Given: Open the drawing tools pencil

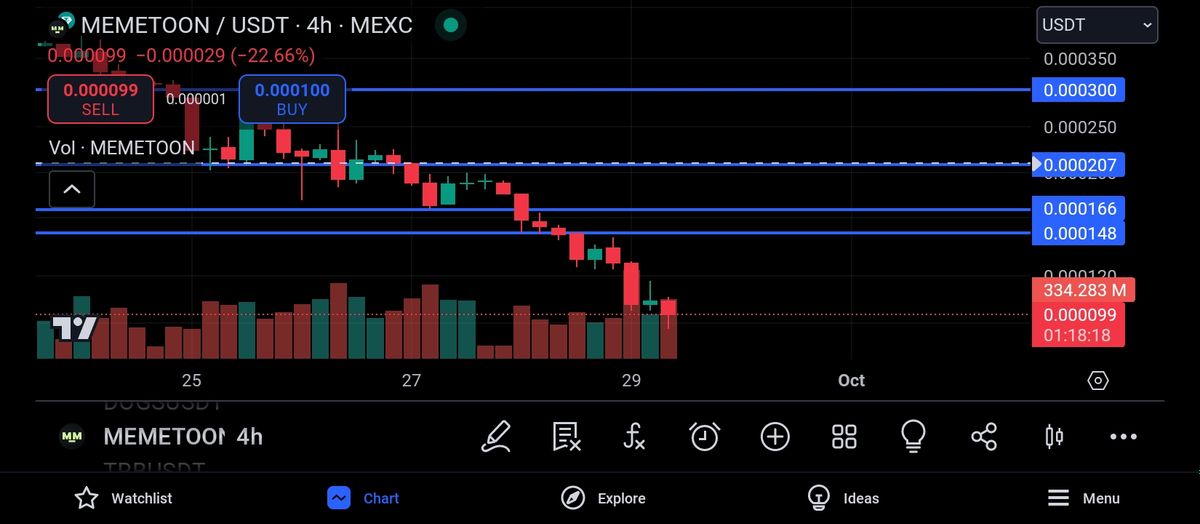Looking at the screenshot, I should click(x=496, y=436).
